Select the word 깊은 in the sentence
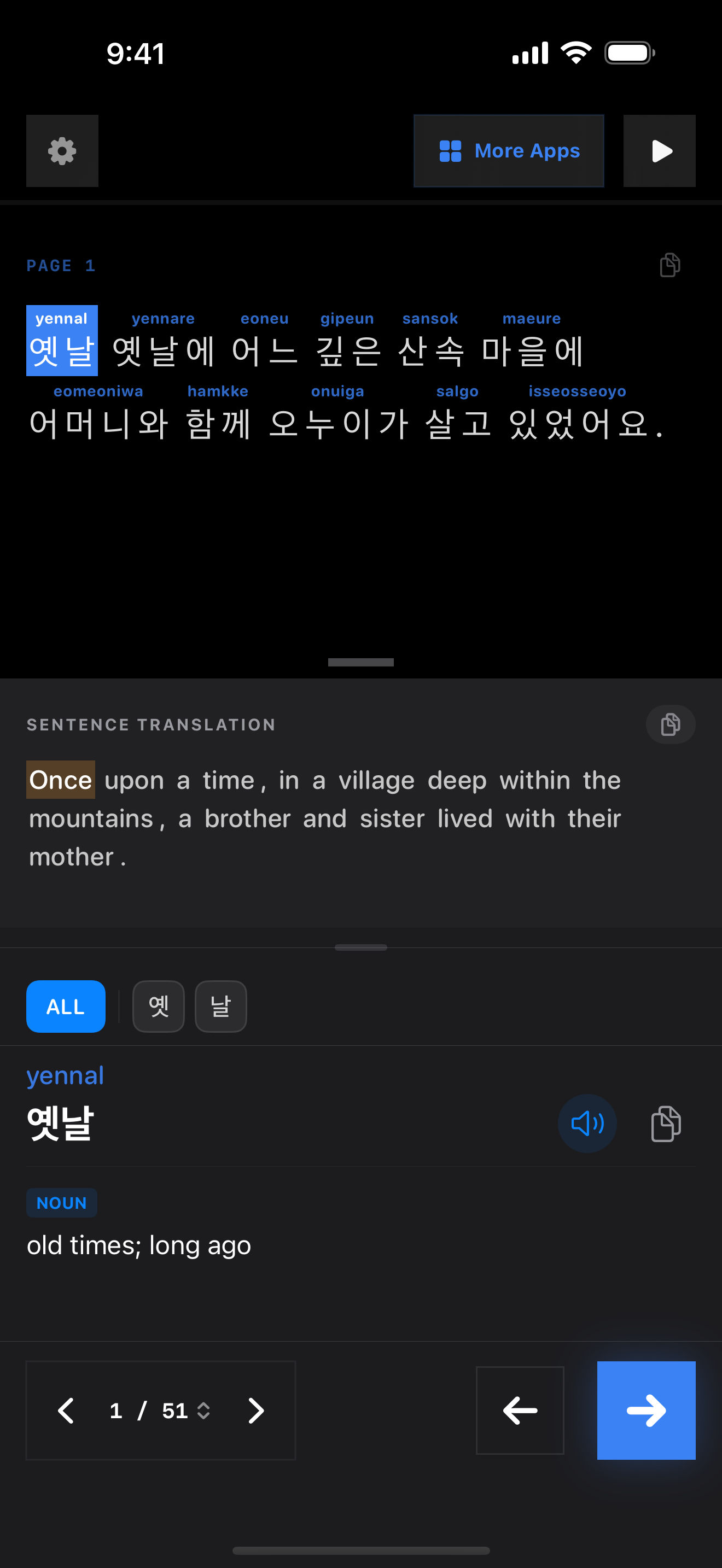This screenshot has height=1568, width=722. (x=348, y=350)
